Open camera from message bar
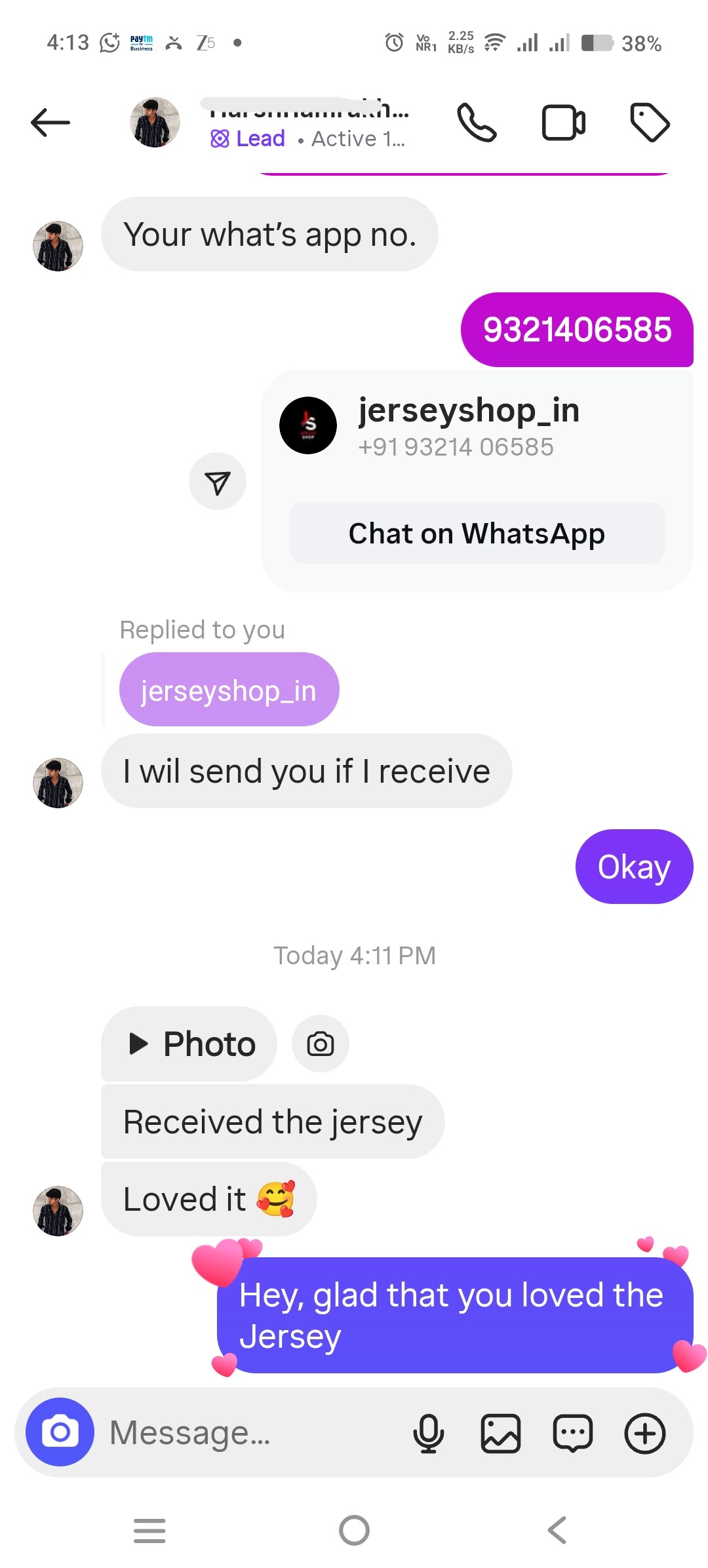Image resolution: width=708 pixels, height=1568 pixels. pos(60,1432)
